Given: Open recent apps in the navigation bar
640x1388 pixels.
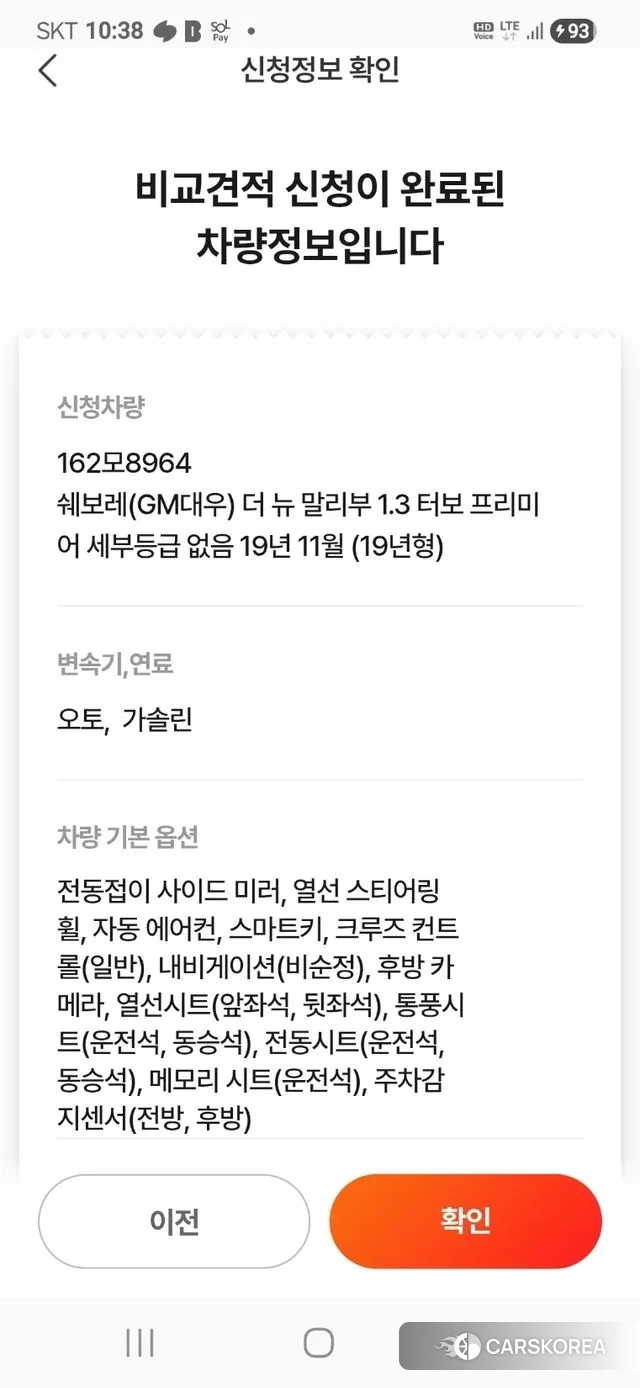Looking at the screenshot, I should [x=140, y=1343].
